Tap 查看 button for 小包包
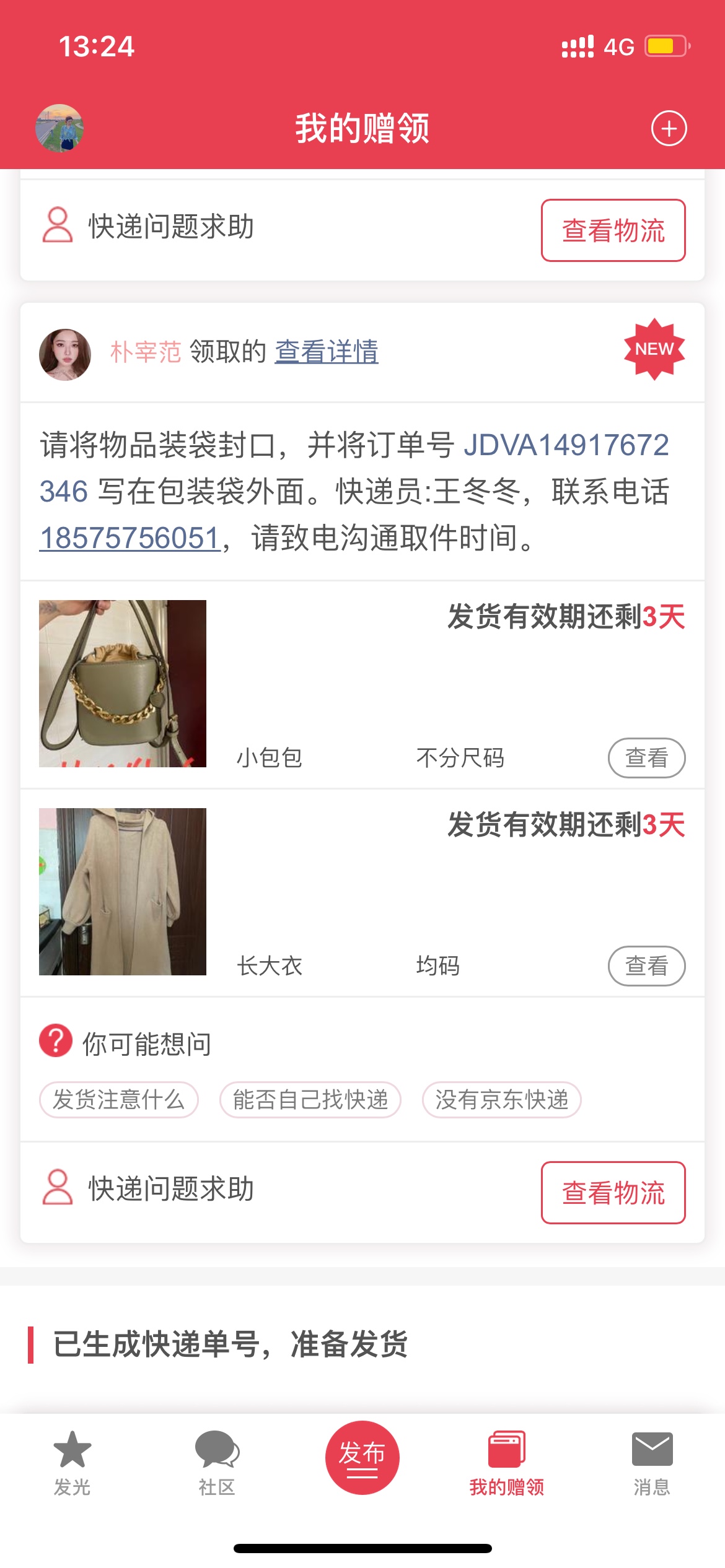This screenshot has width=725, height=1568. coord(646,757)
